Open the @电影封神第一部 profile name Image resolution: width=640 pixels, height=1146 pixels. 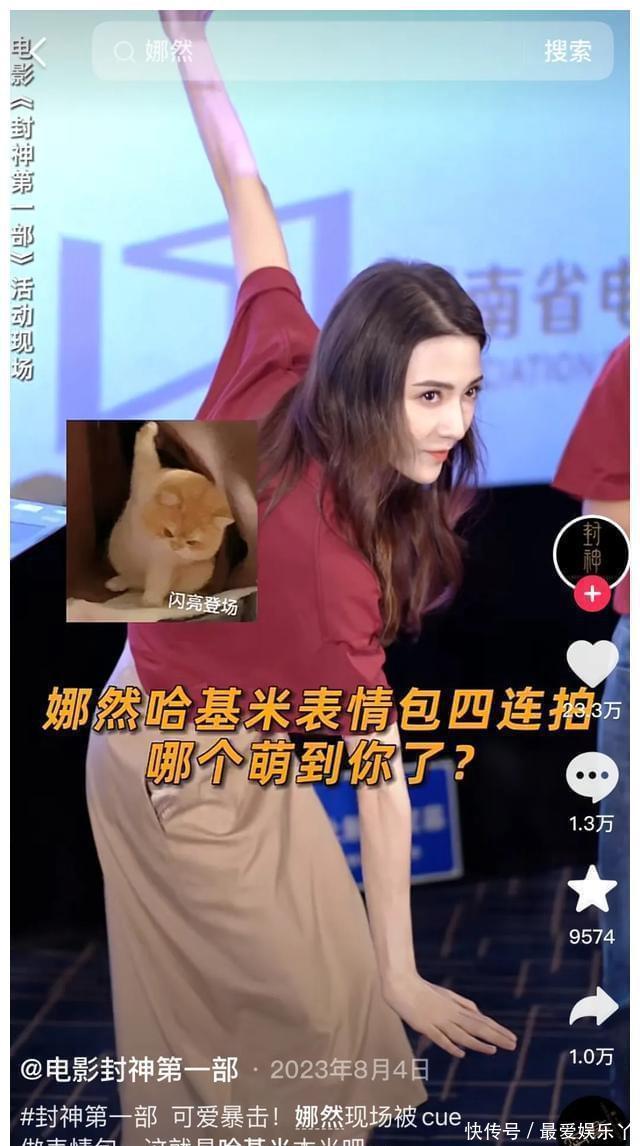click(x=129, y=1069)
